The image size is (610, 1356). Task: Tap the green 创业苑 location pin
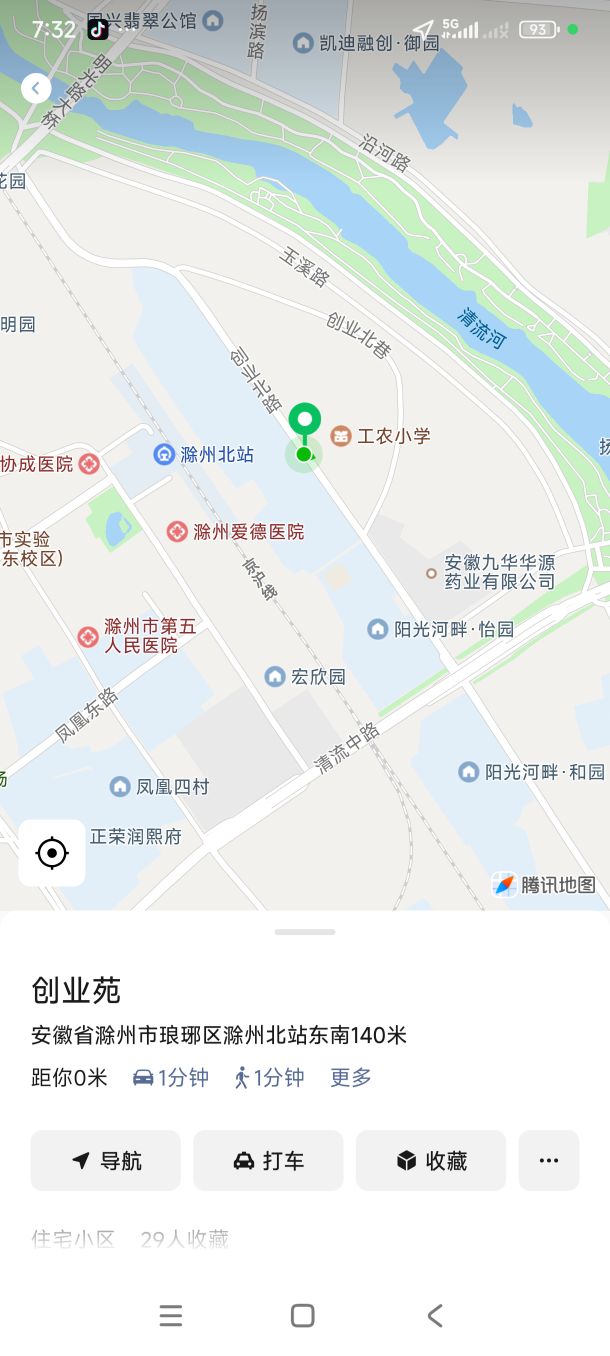(x=305, y=420)
